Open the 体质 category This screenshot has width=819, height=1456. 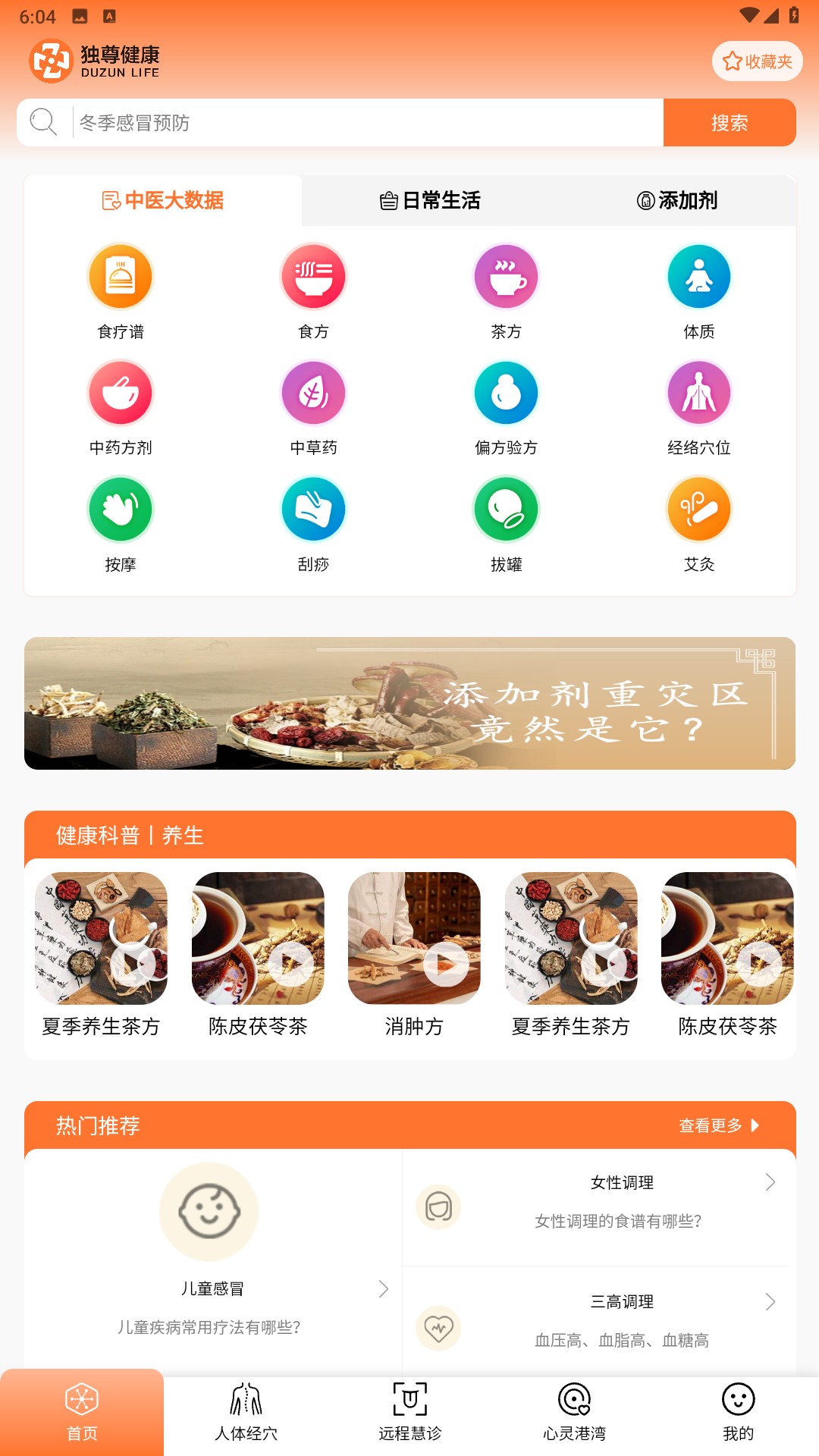coord(698,290)
